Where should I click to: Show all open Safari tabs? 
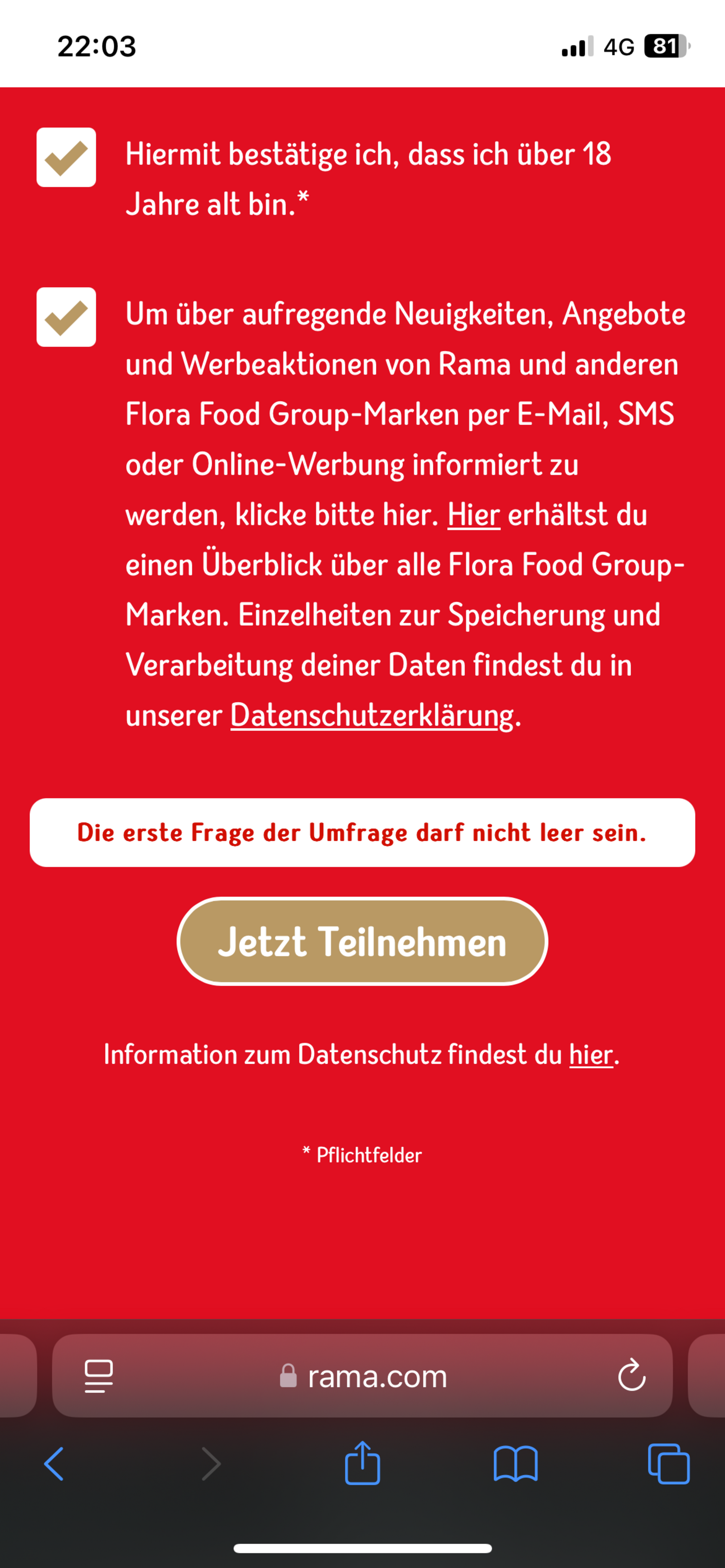(669, 1464)
